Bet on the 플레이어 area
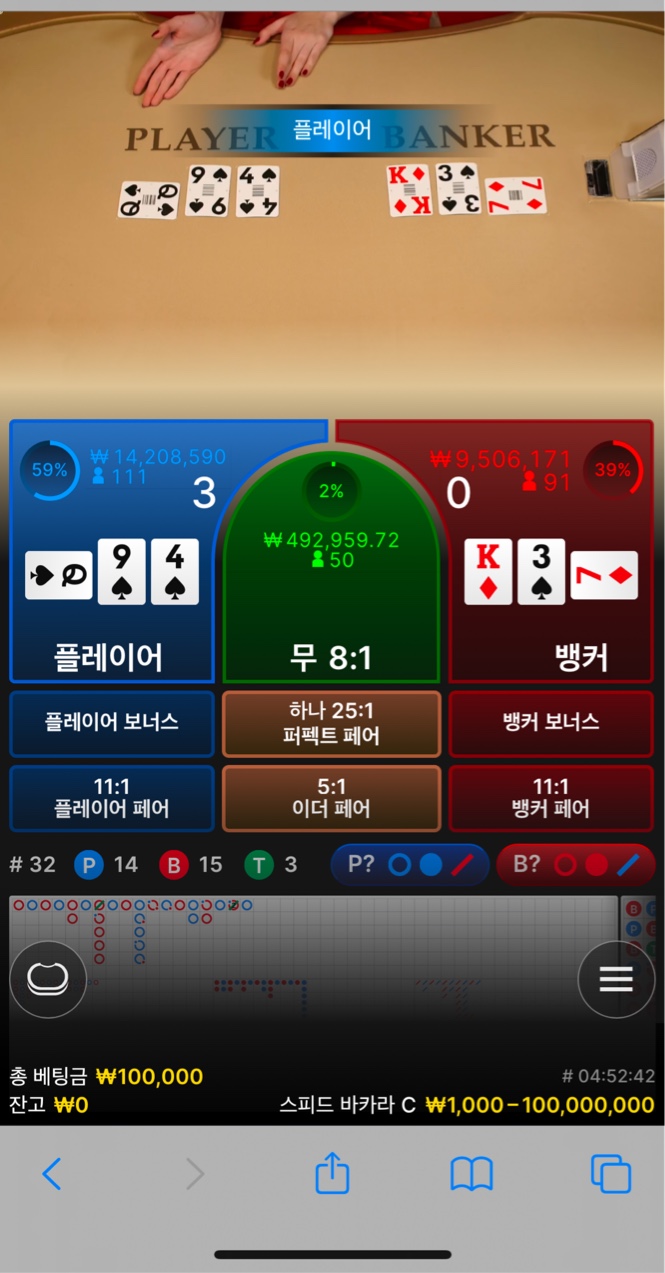Screen dimensions: 665x1273 (110, 600)
